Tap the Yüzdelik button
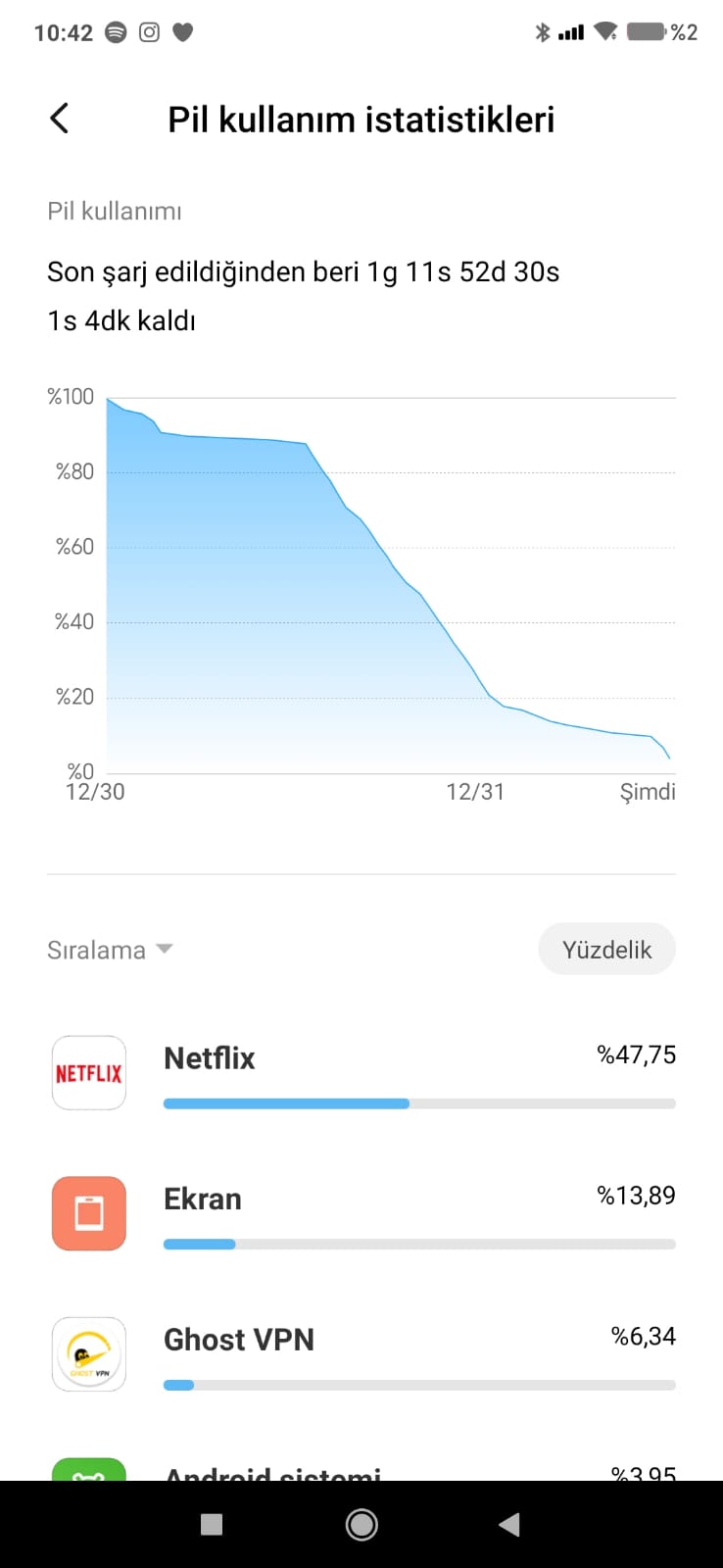Viewport: 723px width, 1568px height. (606, 950)
